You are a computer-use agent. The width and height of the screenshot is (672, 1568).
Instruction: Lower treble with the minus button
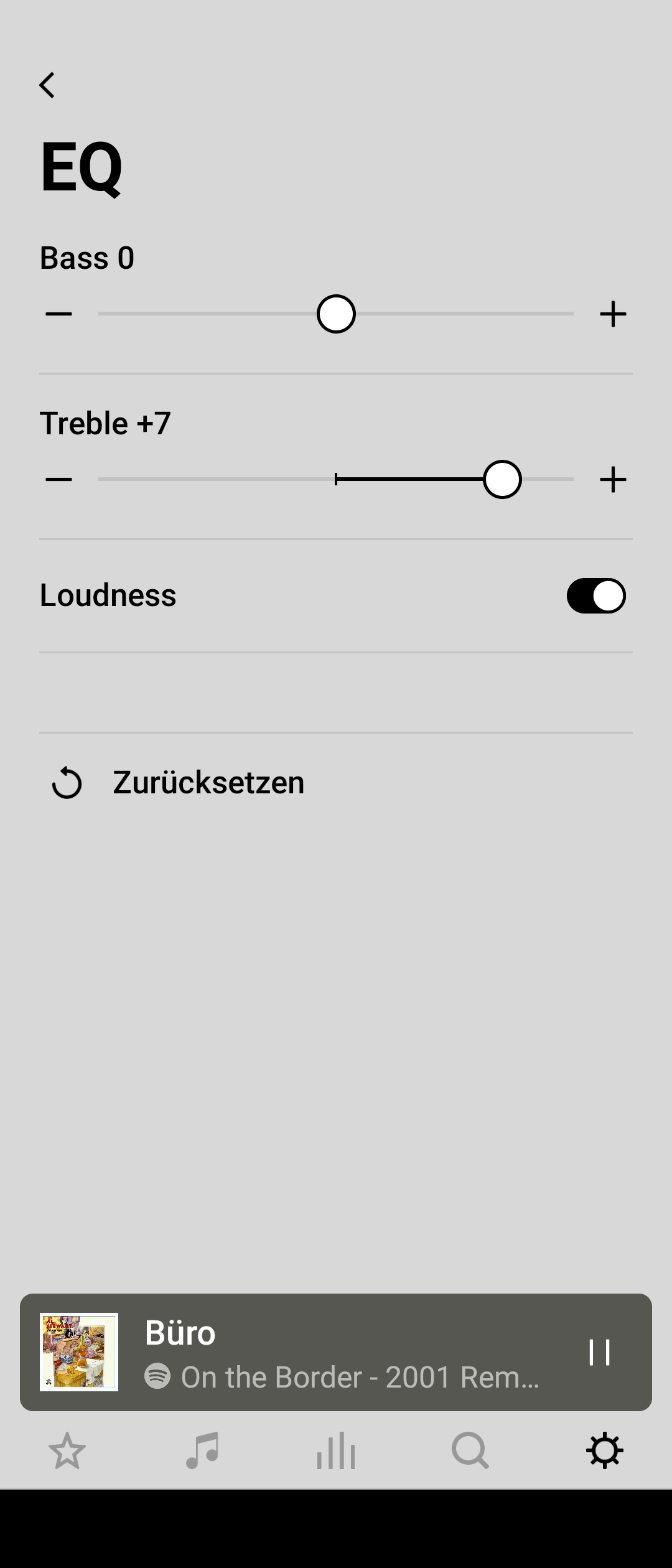[59, 479]
